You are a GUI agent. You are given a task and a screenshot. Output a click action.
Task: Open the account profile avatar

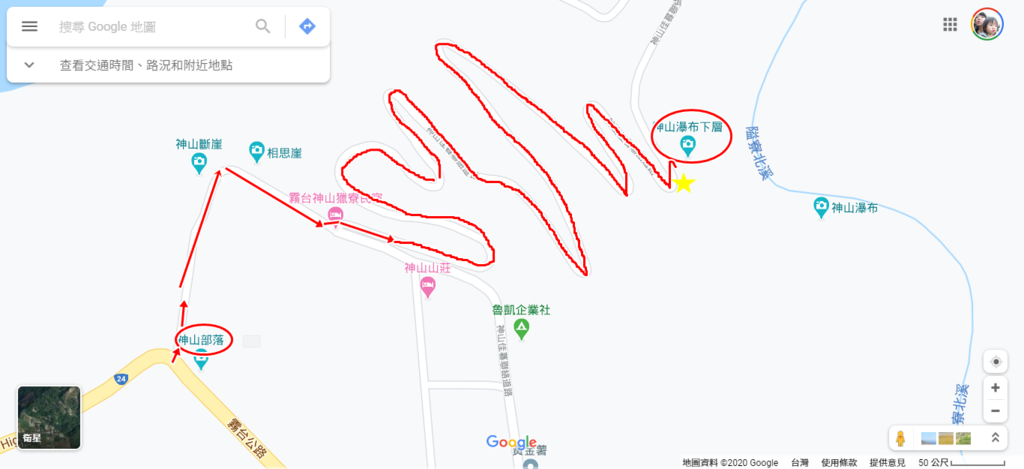[x=987, y=24]
